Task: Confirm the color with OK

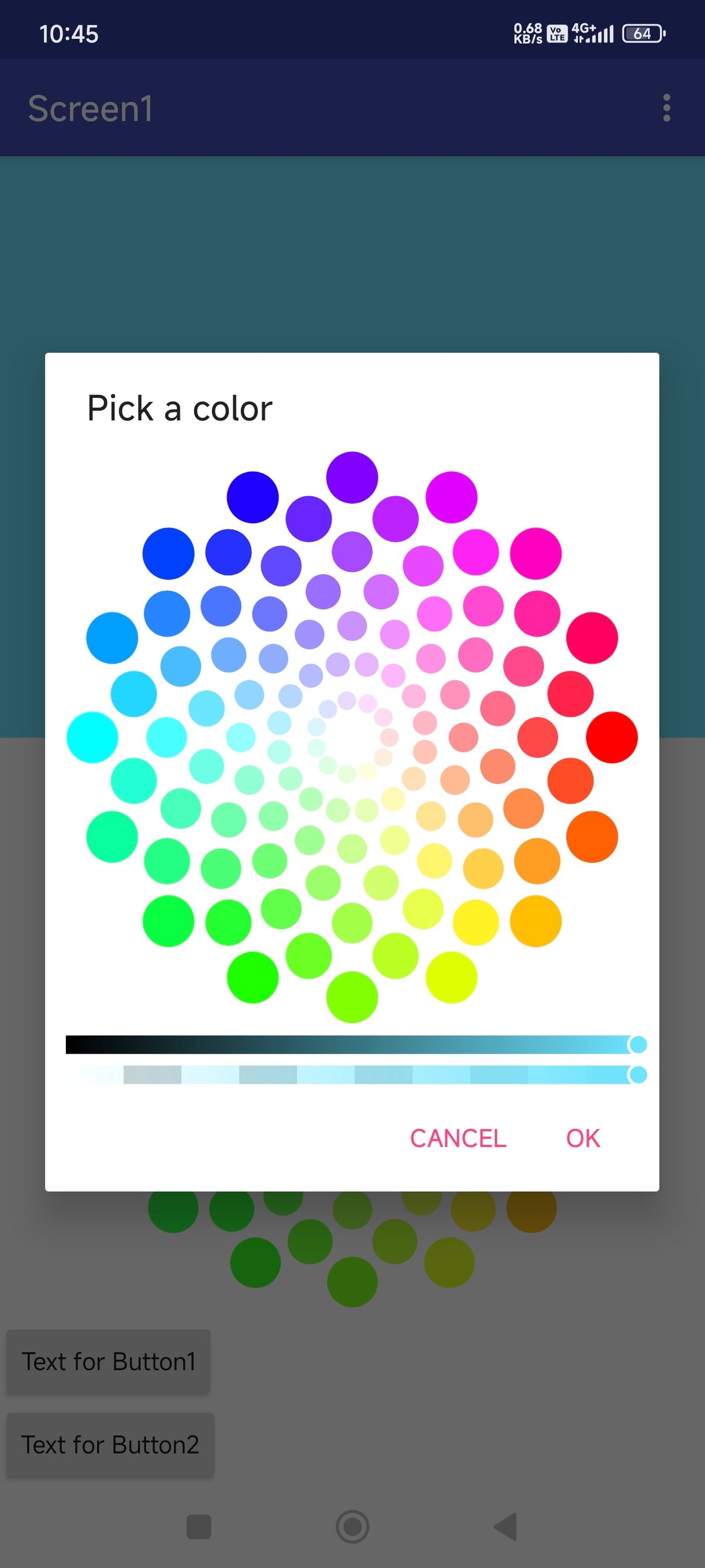Action: (x=583, y=1138)
